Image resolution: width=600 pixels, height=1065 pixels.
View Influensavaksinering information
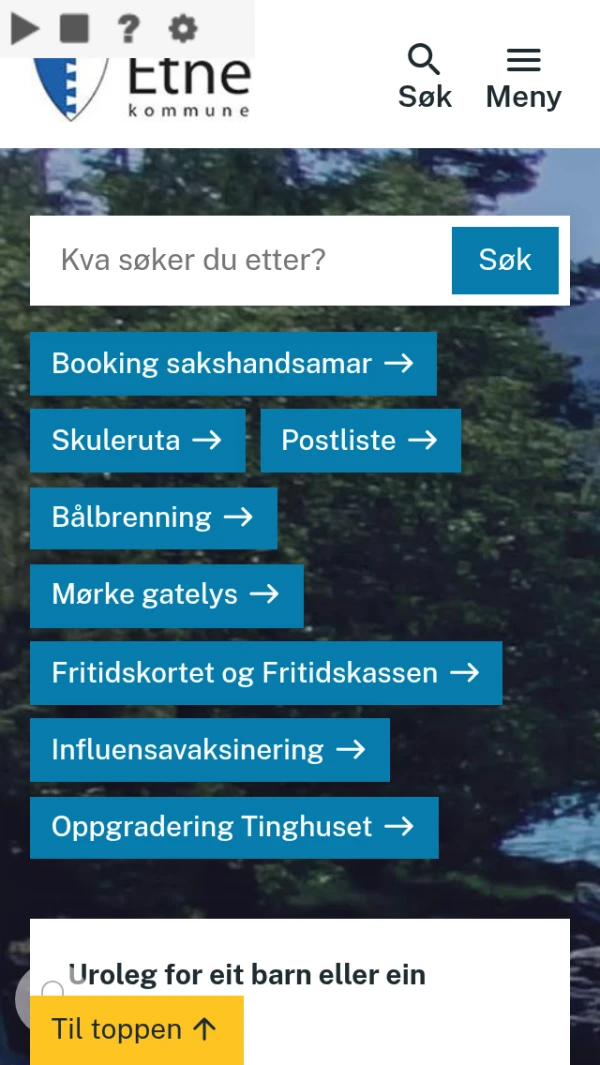point(209,750)
